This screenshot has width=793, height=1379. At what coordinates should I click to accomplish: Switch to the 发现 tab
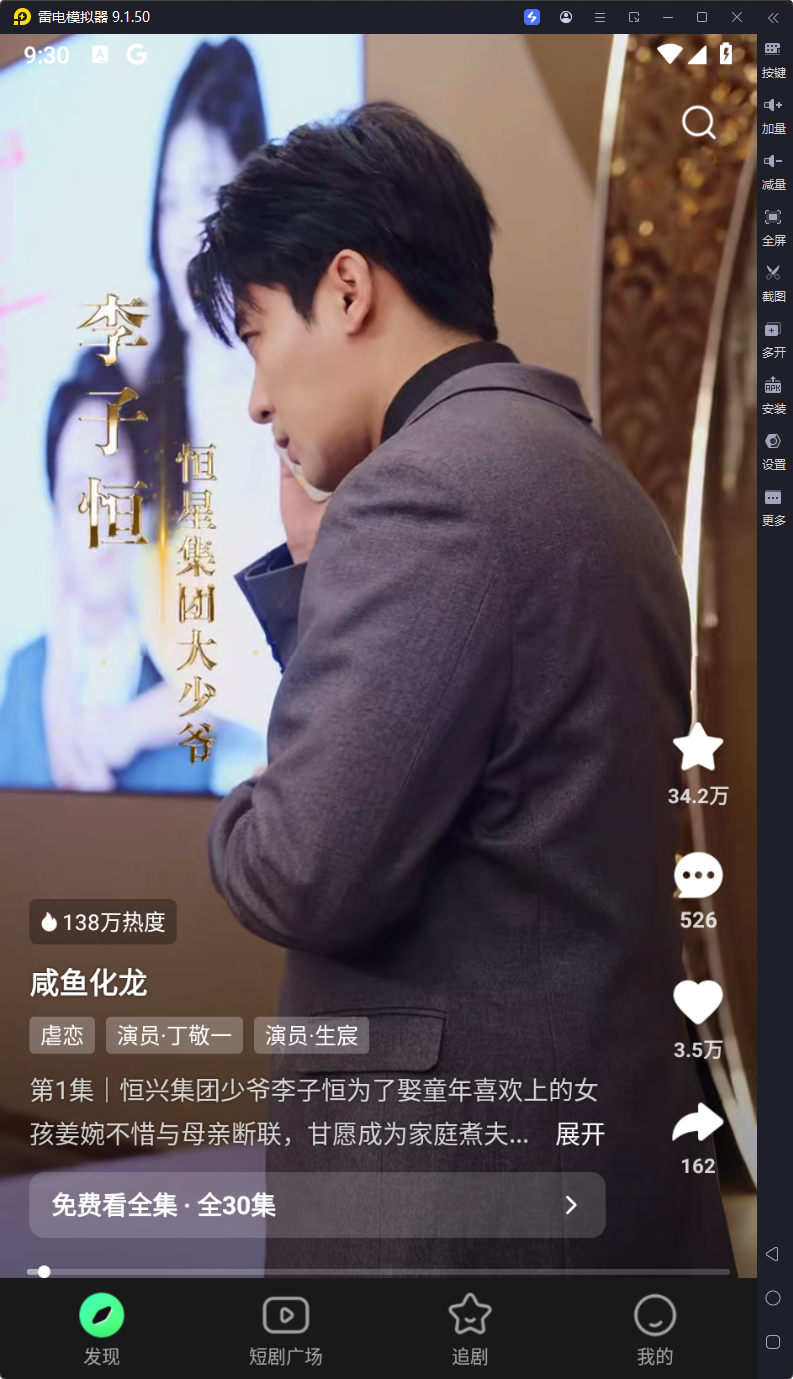pos(102,1328)
